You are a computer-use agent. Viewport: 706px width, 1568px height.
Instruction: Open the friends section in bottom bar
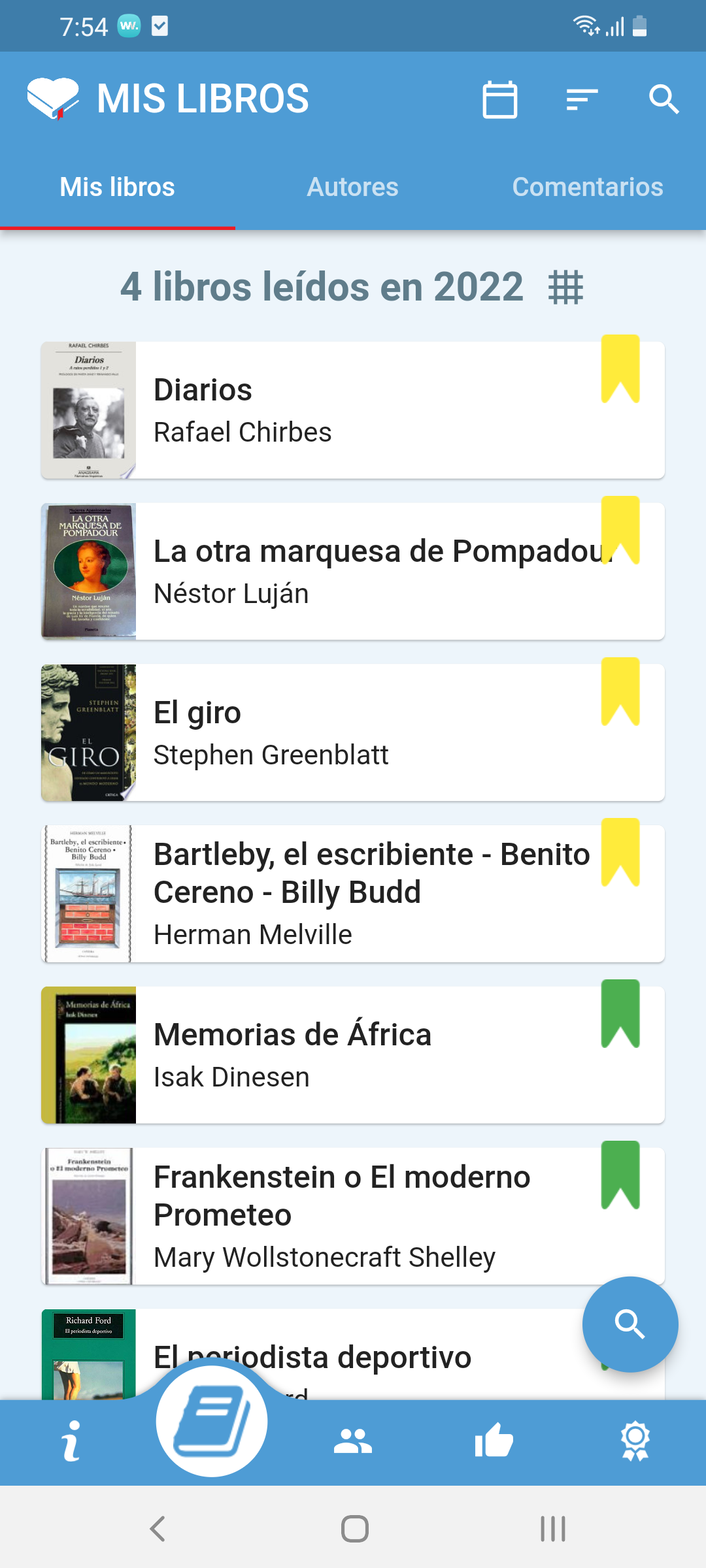pyautogui.click(x=353, y=1441)
